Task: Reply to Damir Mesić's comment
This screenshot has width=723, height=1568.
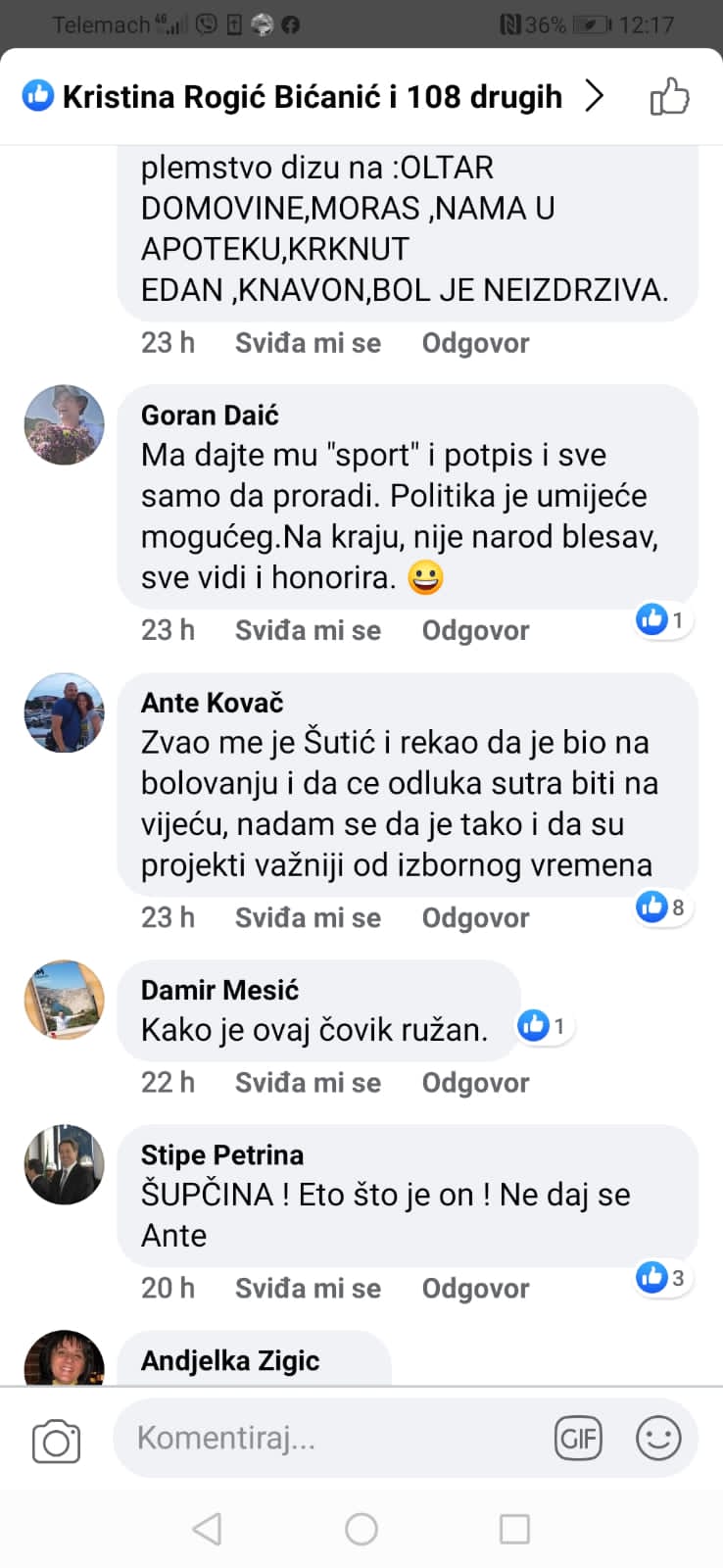Action: [x=475, y=1082]
